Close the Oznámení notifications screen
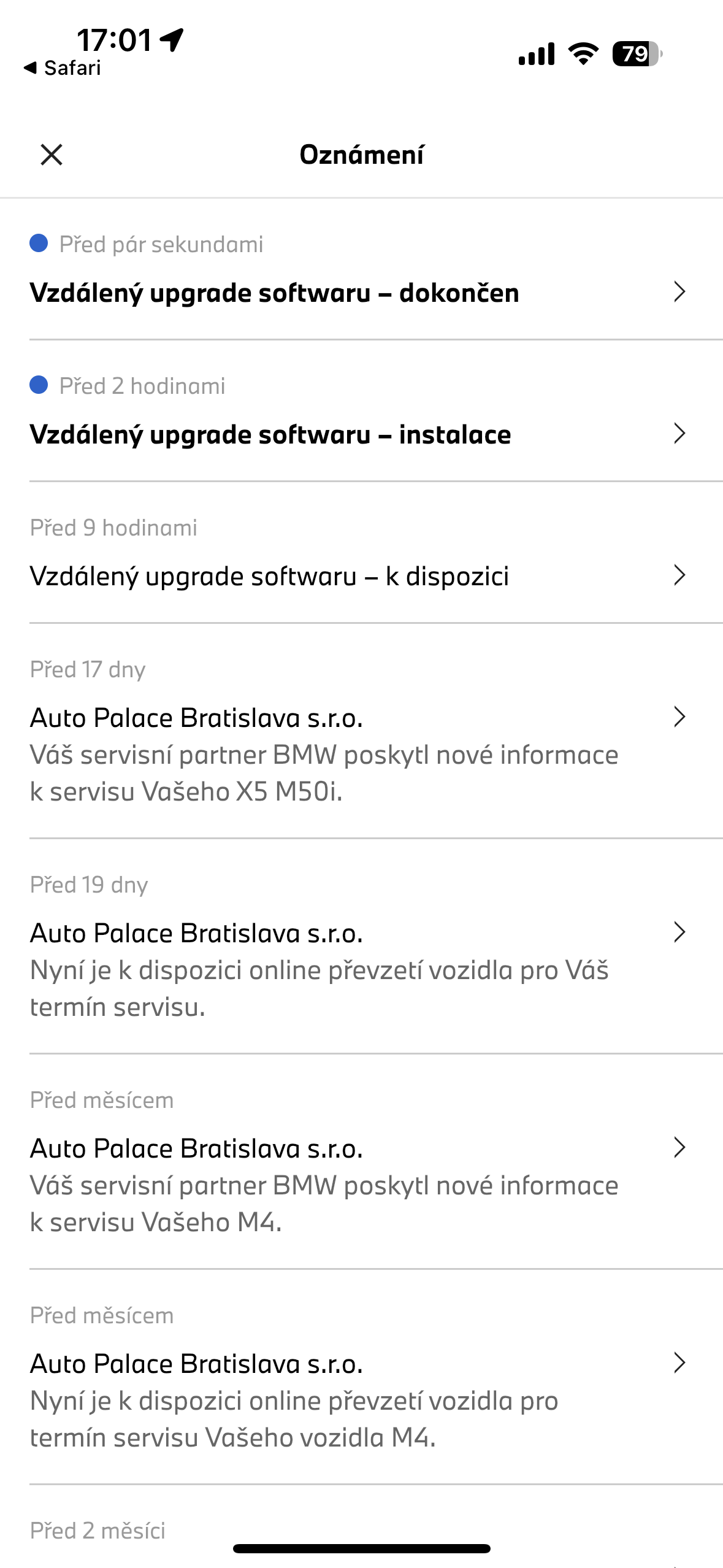Viewport: 723px width, 1568px height. pos(52,155)
